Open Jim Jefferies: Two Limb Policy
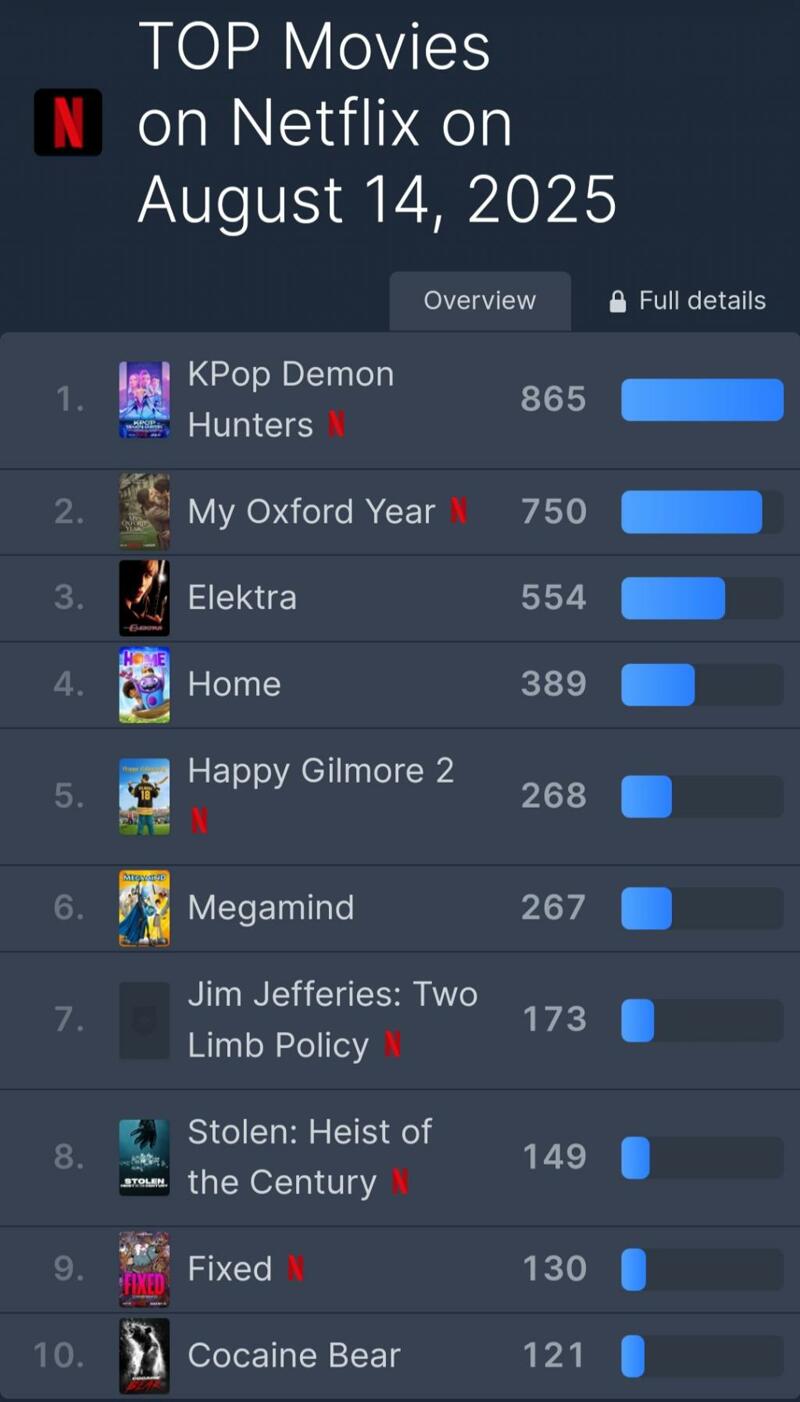The height and width of the screenshot is (1402, 800). pos(332,1019)
